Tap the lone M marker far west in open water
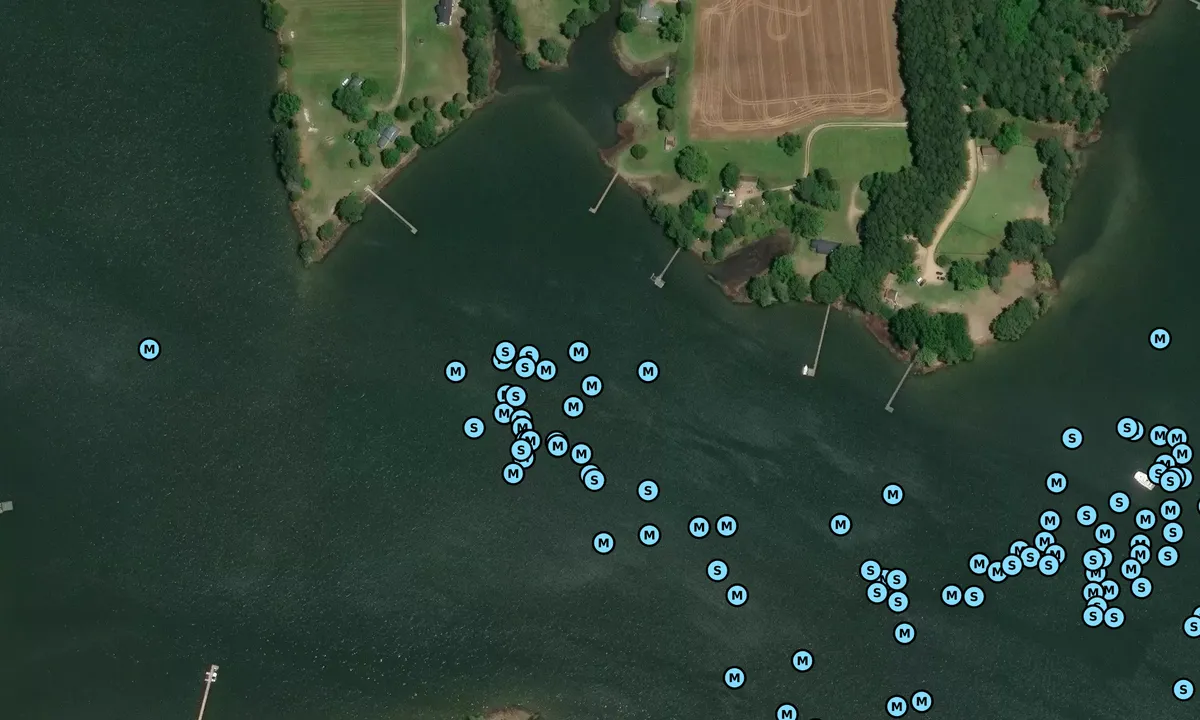Image resolution: width=1200 pixels, height=720 pixels. (x=149, y=349)
